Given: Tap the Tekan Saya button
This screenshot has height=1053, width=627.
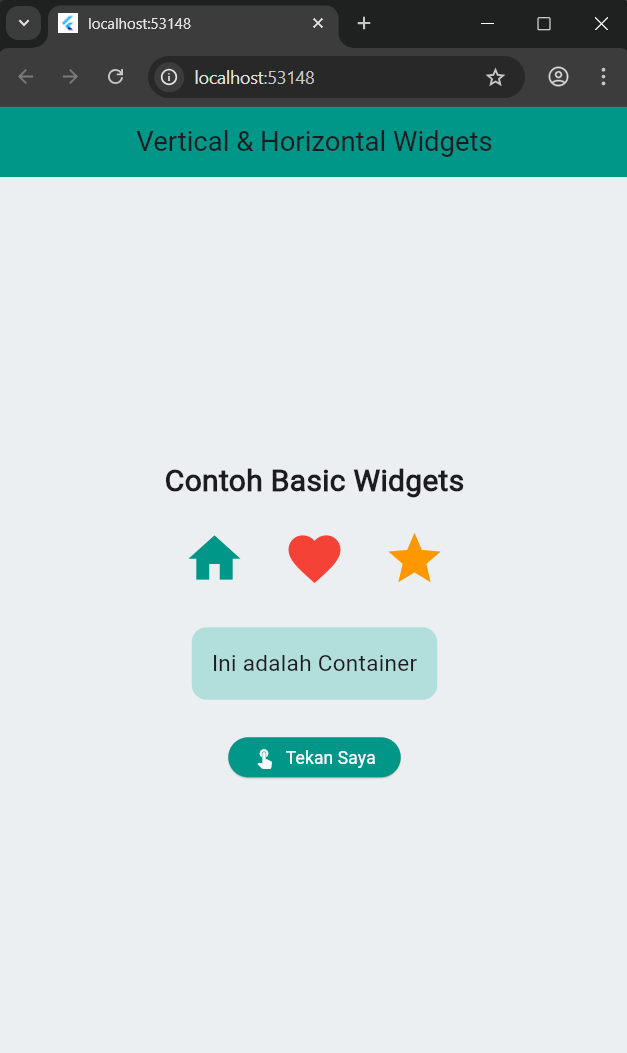Looking at the screenshot, I should tap(314, 758).
